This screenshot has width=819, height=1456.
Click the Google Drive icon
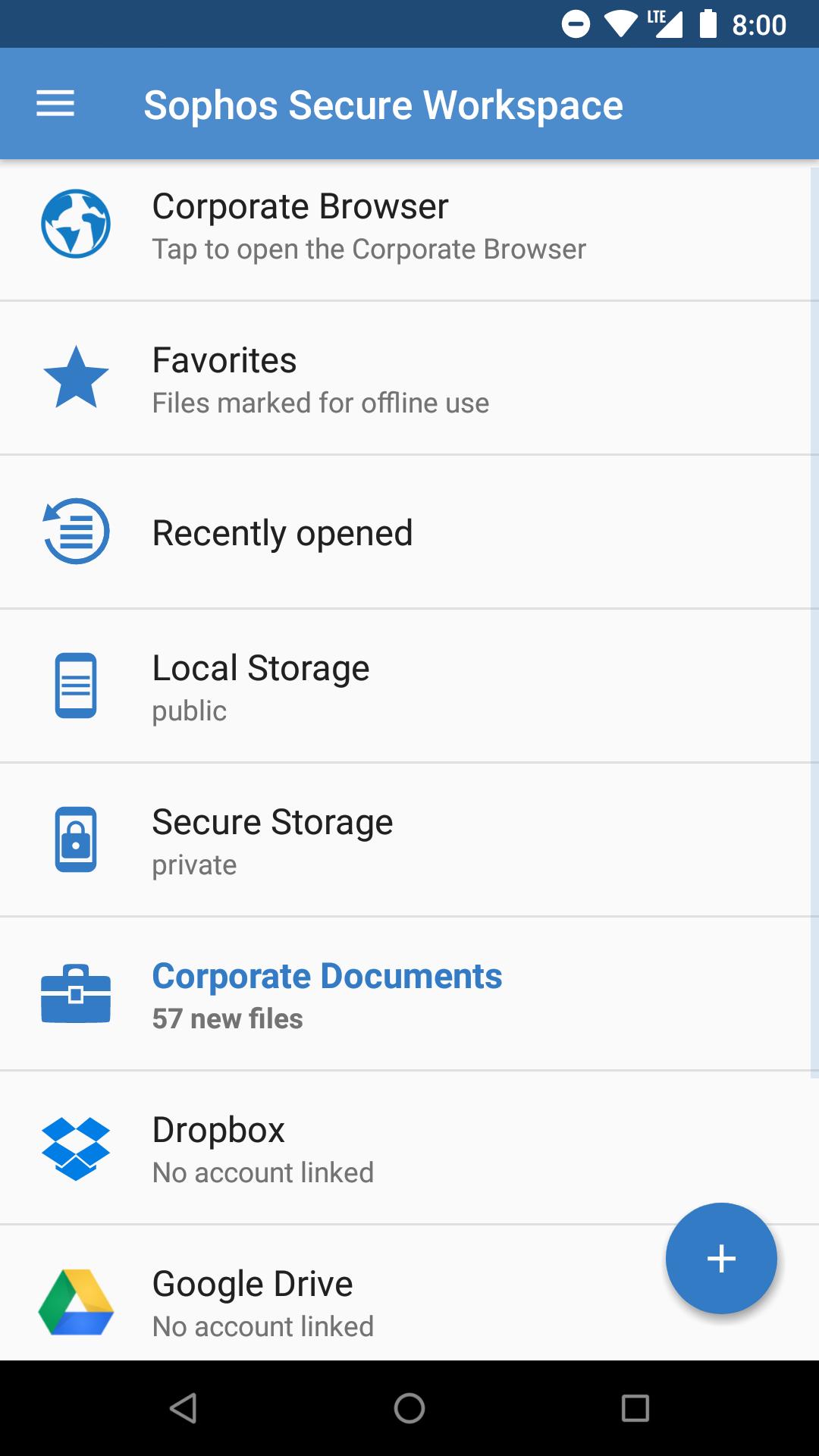point(76,1302)
